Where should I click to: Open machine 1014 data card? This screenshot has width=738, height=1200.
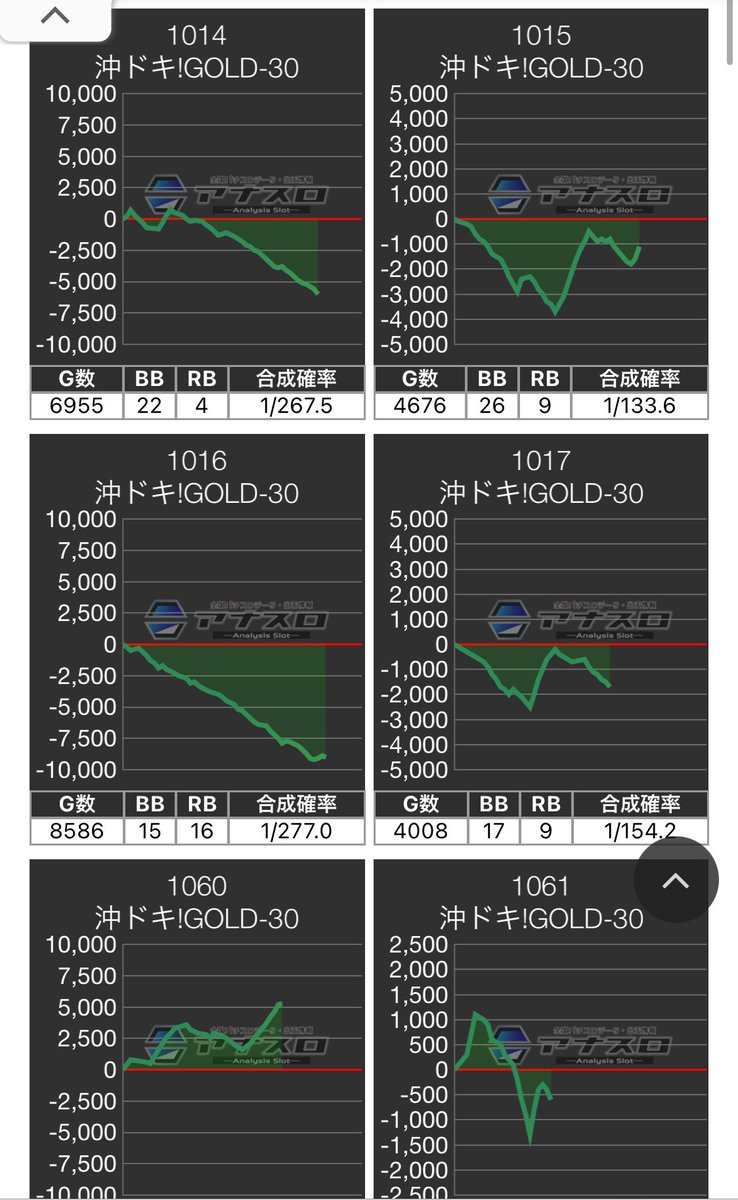[197, 215]
